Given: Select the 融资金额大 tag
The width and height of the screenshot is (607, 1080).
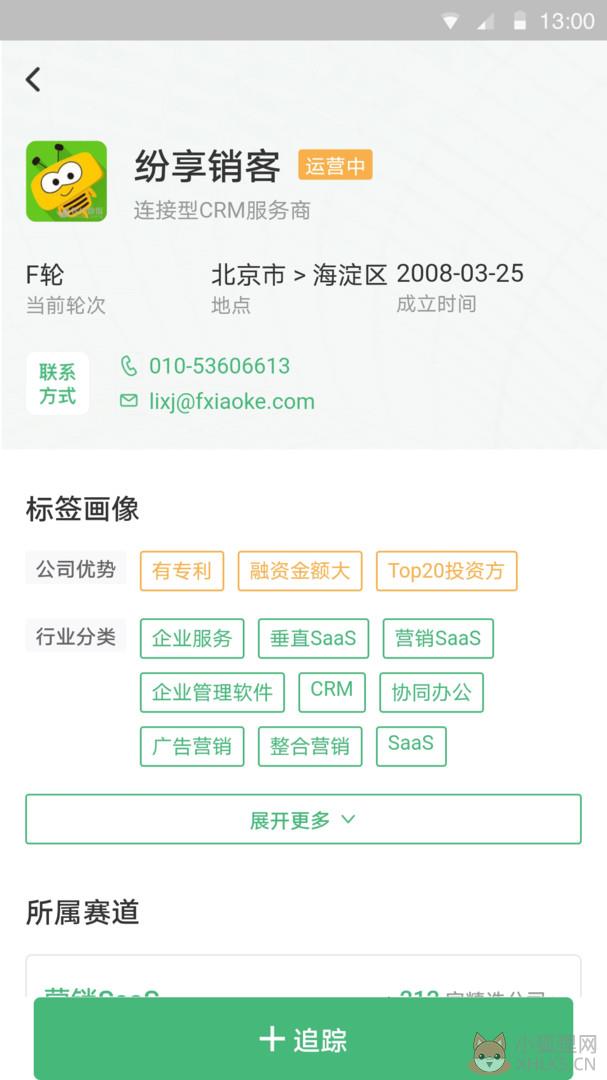Looking at the screenshot, I should click(300, 571).
